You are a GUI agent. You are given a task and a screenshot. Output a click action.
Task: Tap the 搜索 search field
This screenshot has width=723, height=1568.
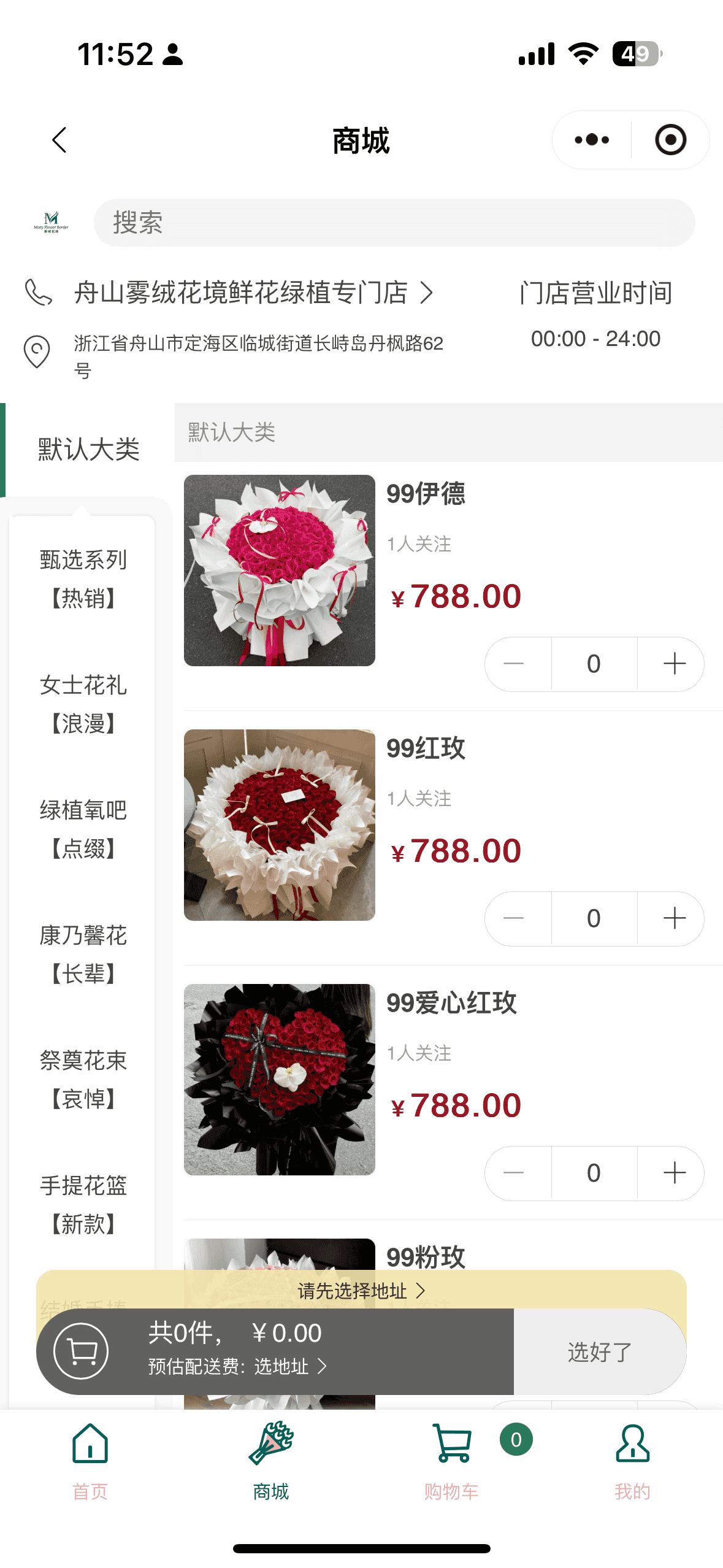[394, 223]
